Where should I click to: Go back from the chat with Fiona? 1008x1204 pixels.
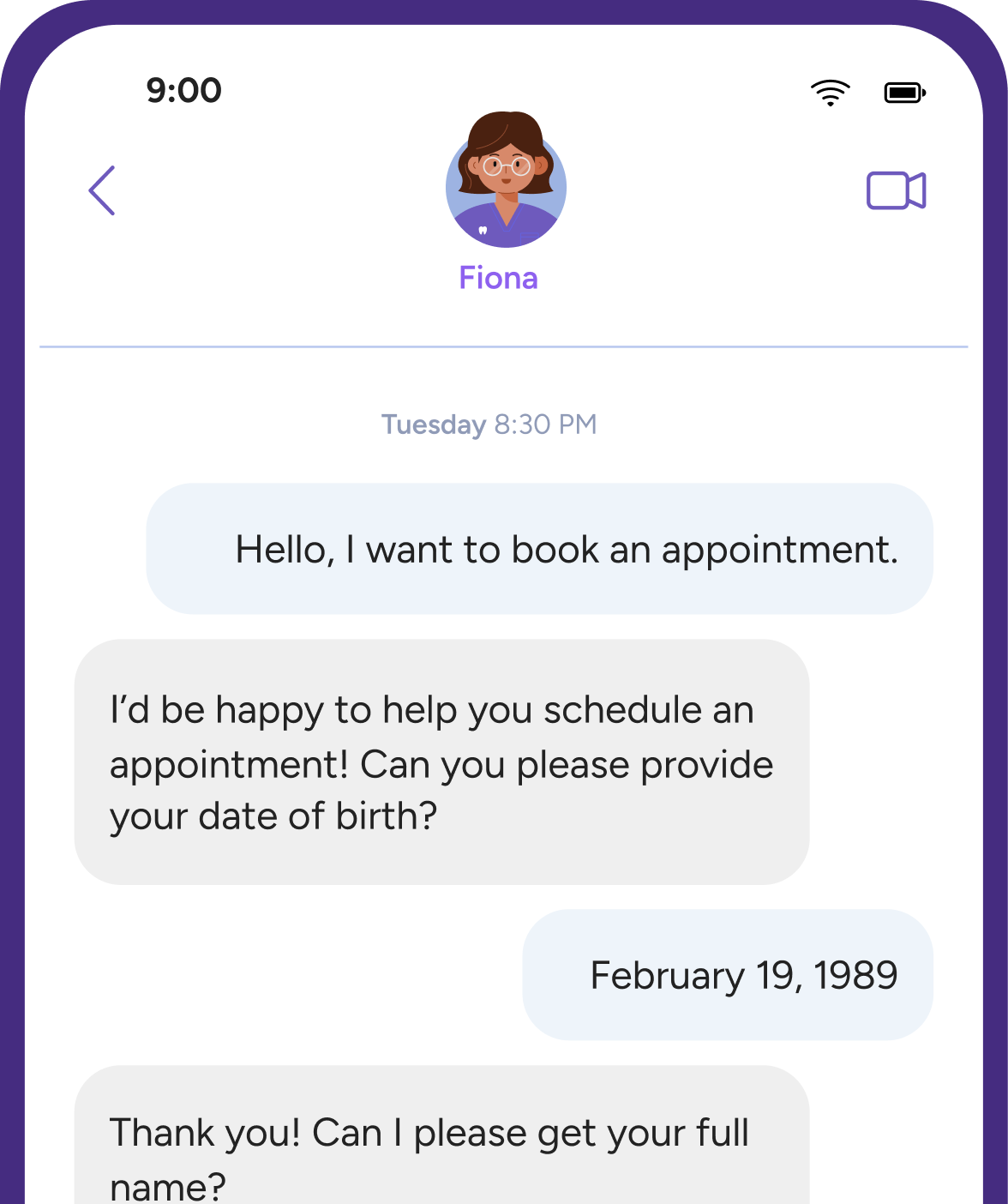(102, 190)
